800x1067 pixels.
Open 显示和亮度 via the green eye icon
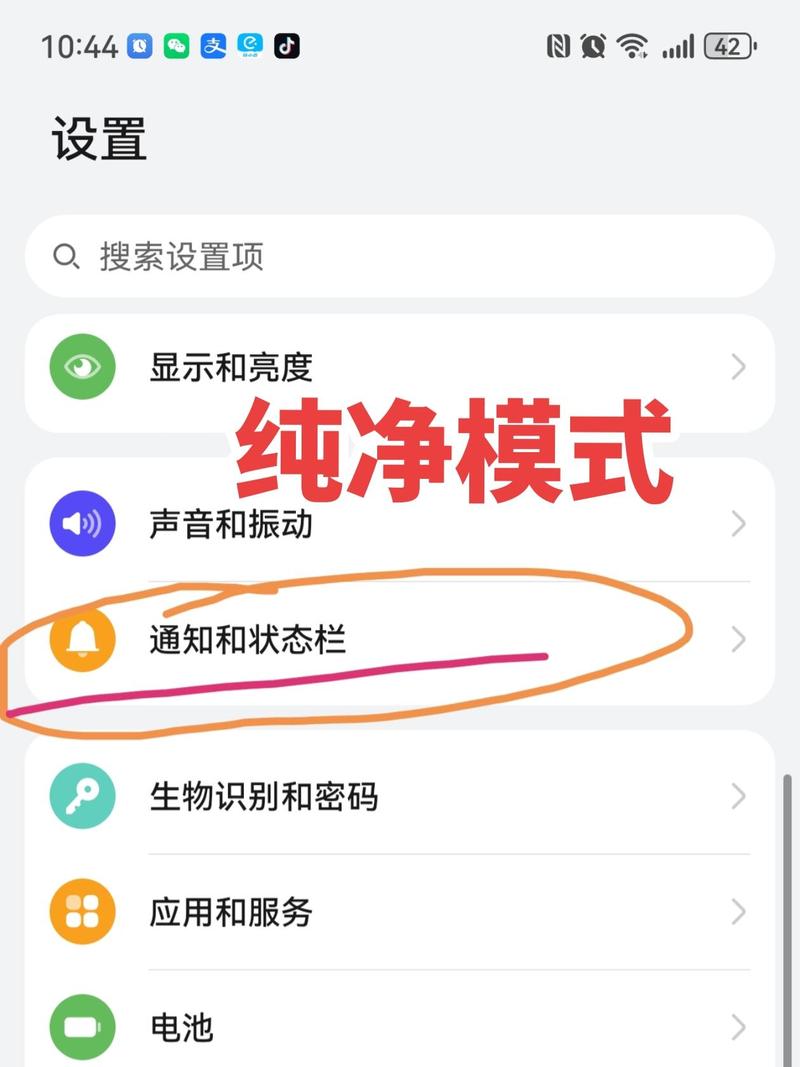click(82, 368)
